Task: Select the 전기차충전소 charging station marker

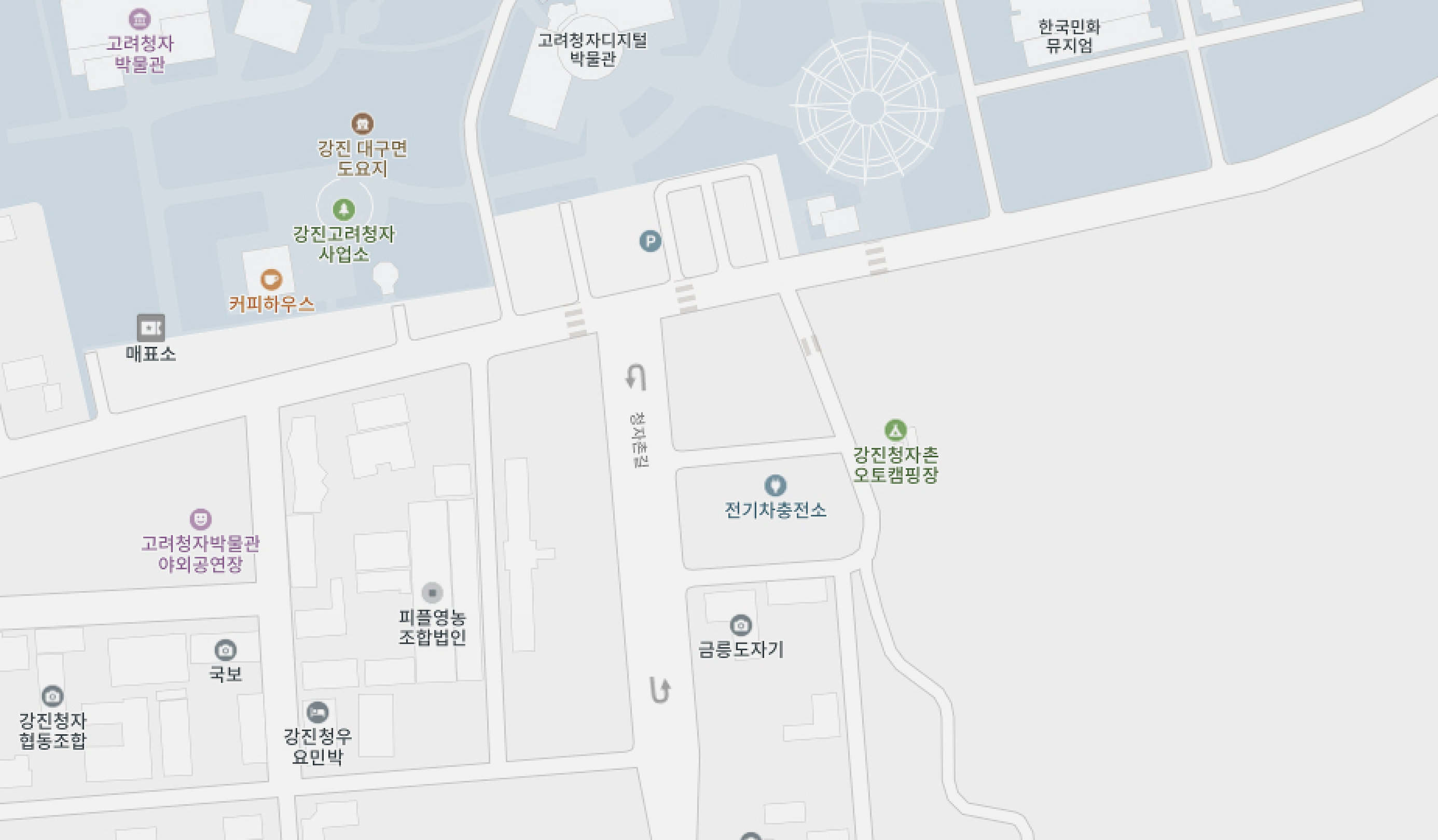Action: click(x=775, y=486)
